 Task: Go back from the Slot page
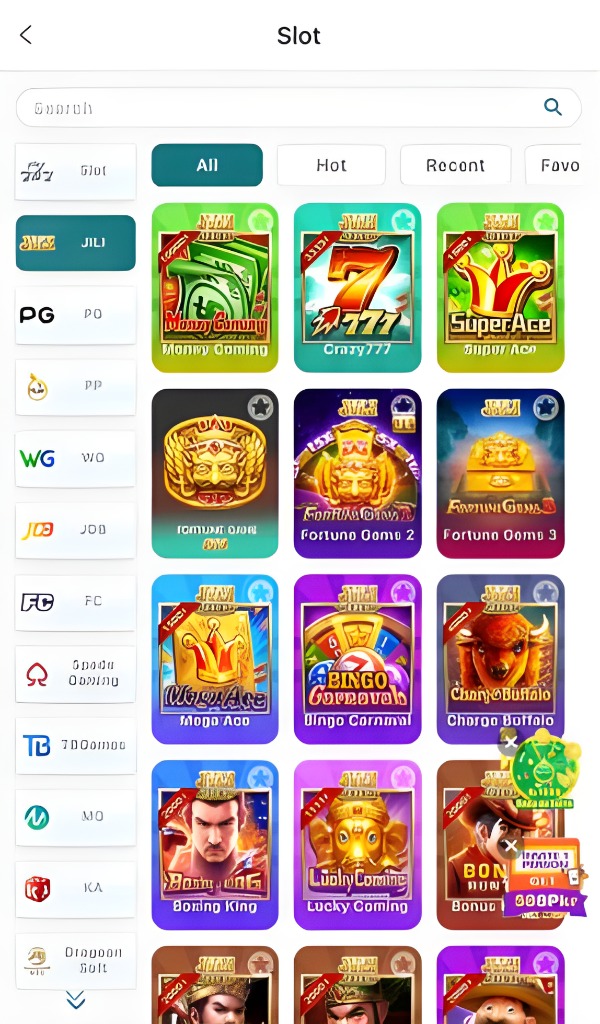[x=26, y=35]
